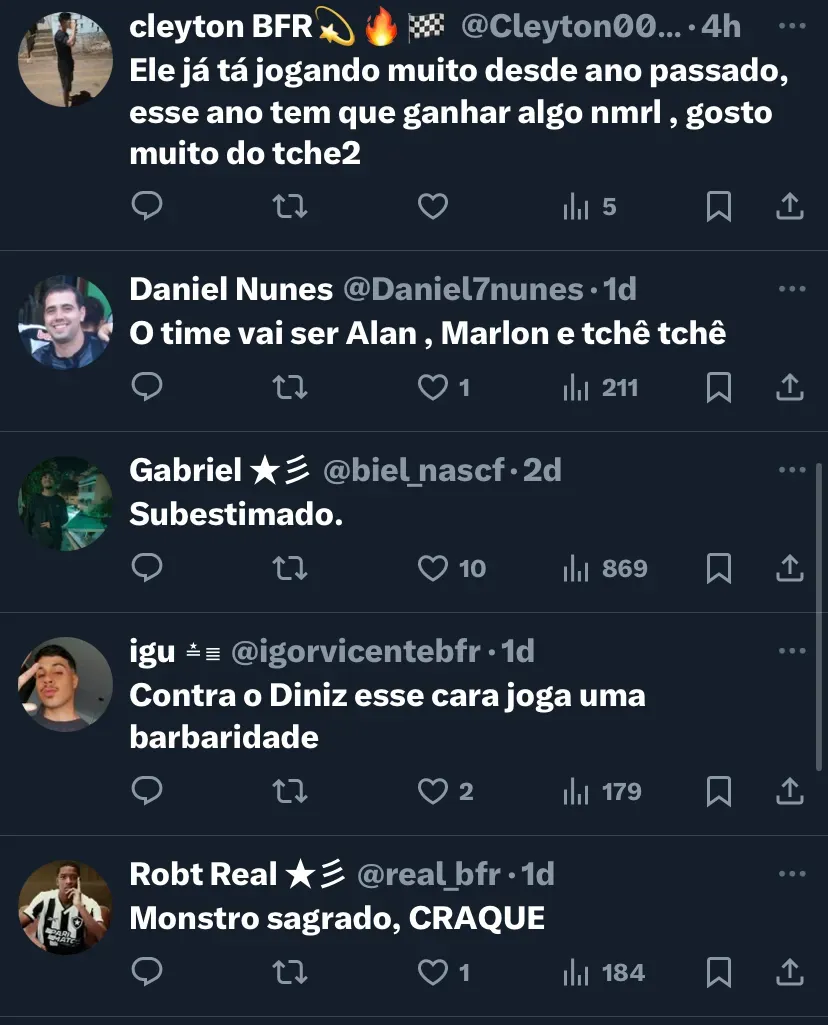Open igu's profile avatar

point(66,685)
